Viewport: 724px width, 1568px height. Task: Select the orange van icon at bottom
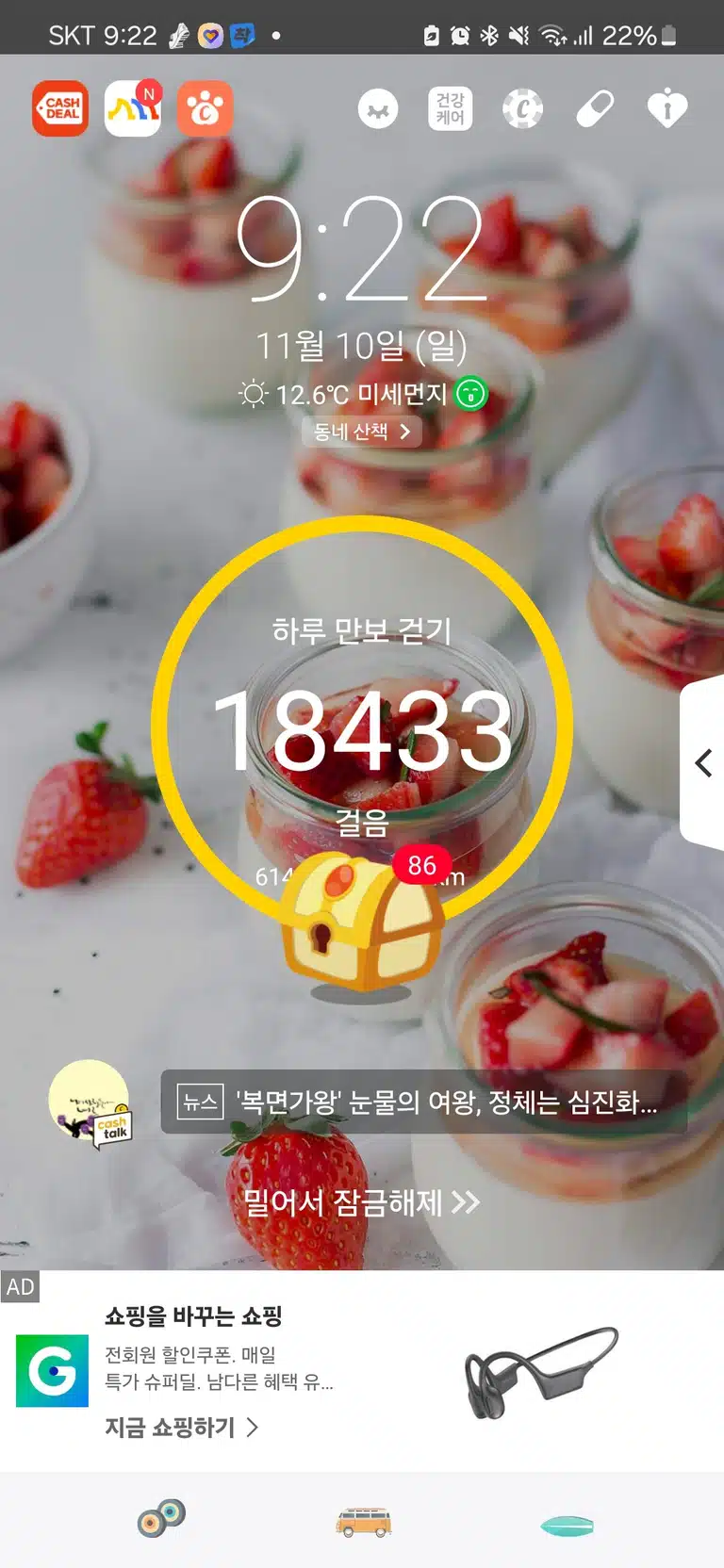pyautogui.click(x=363, y=1522)
